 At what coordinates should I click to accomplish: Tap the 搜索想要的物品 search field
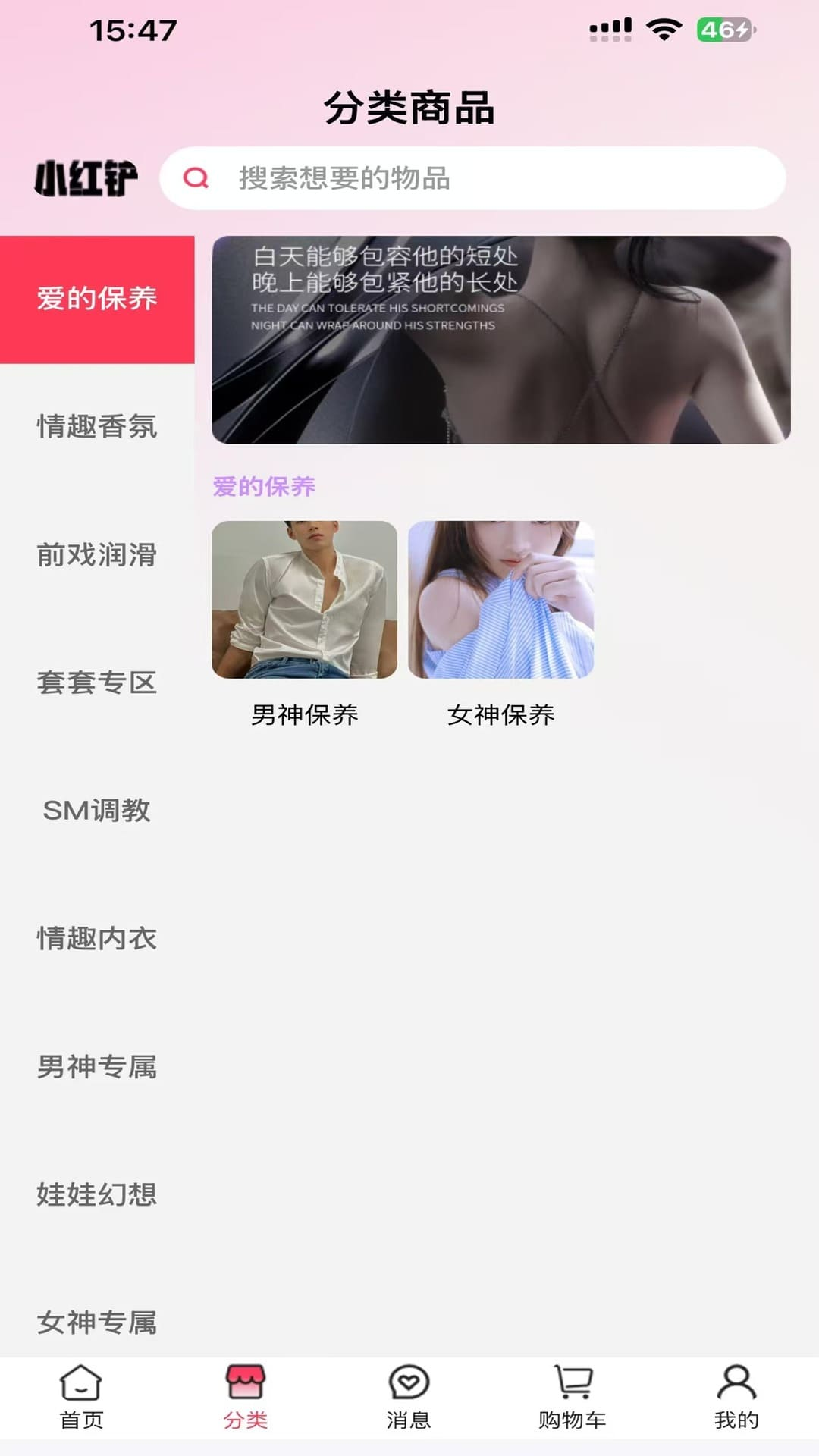click(x=472, y=178)
